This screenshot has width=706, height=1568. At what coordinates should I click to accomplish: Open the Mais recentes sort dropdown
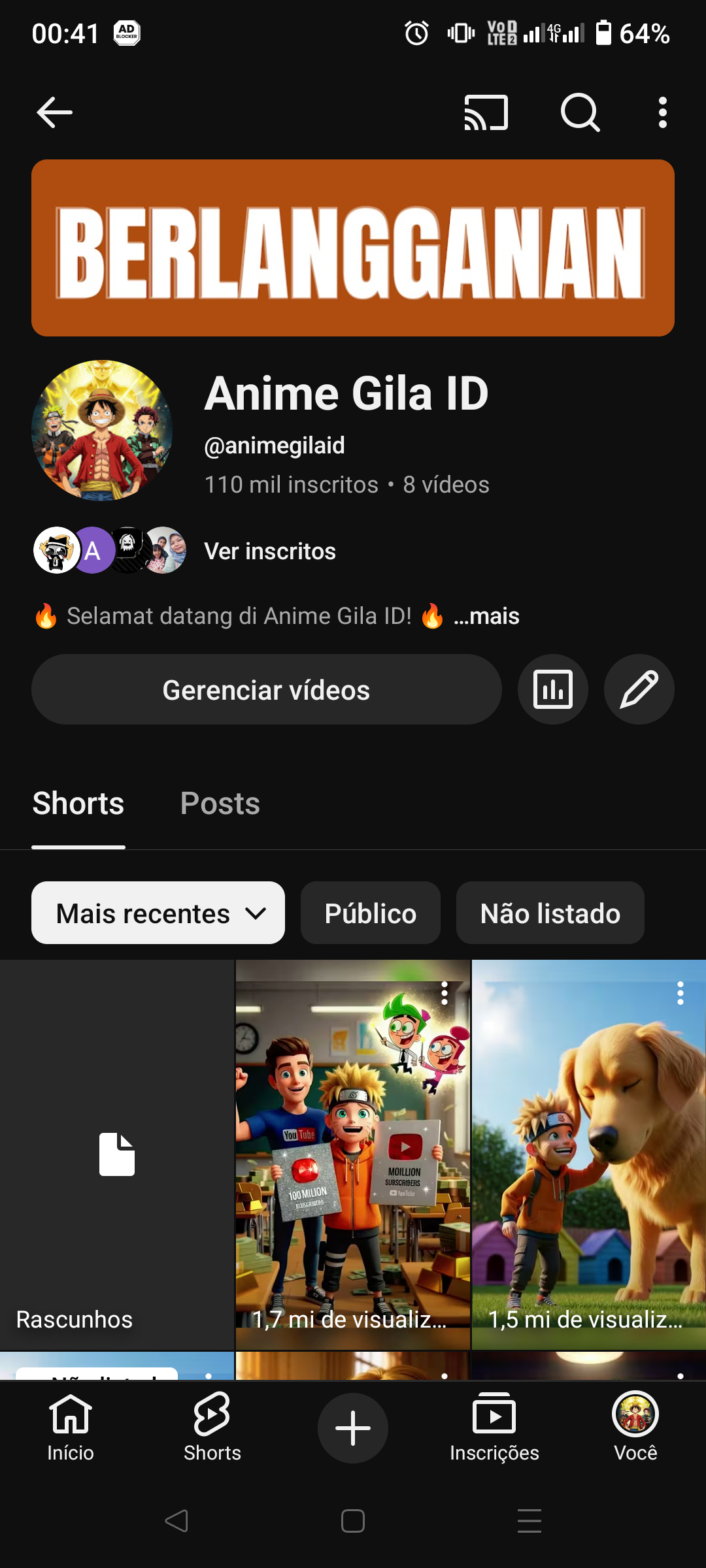[x=158, y=913]
